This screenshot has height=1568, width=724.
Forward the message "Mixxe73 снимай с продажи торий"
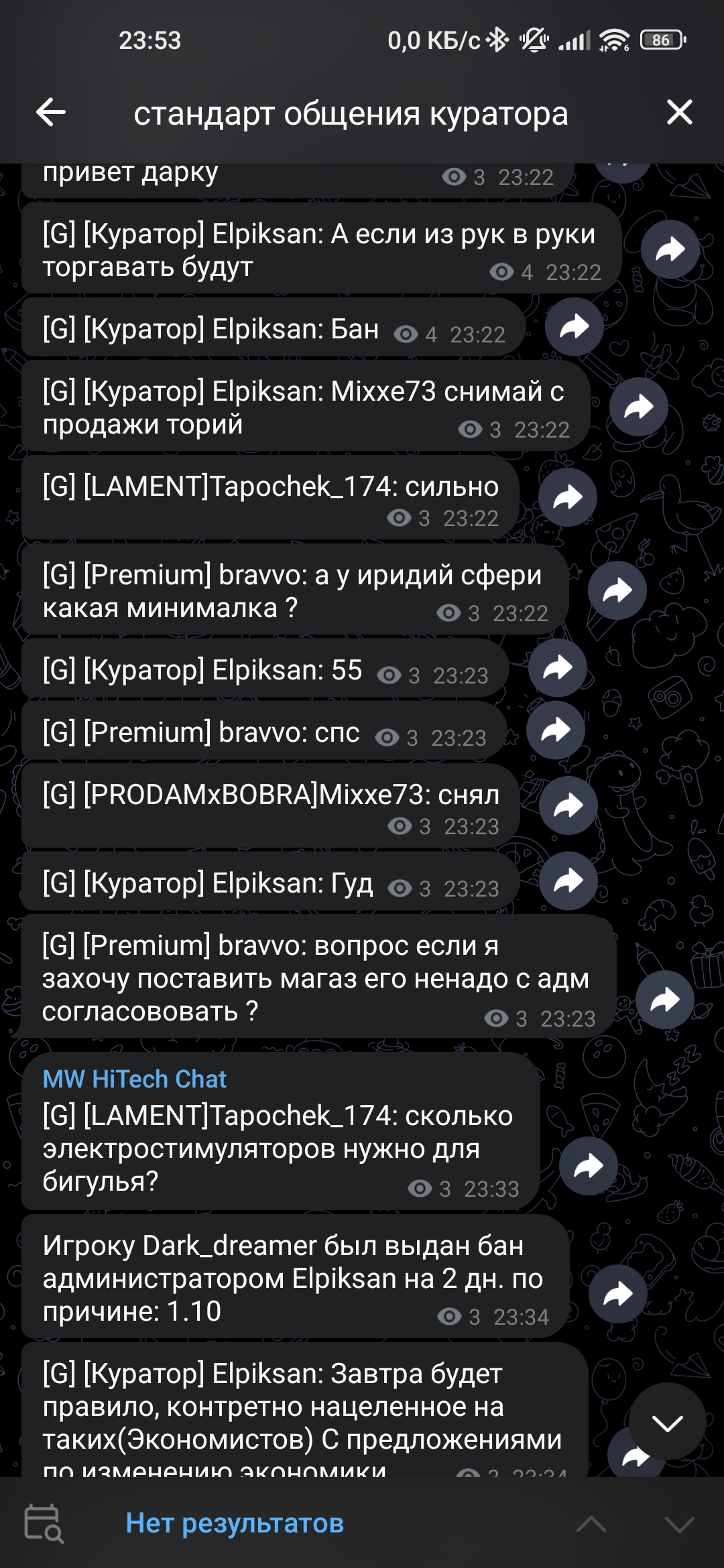pyautogui.click(x=638, y=406)
